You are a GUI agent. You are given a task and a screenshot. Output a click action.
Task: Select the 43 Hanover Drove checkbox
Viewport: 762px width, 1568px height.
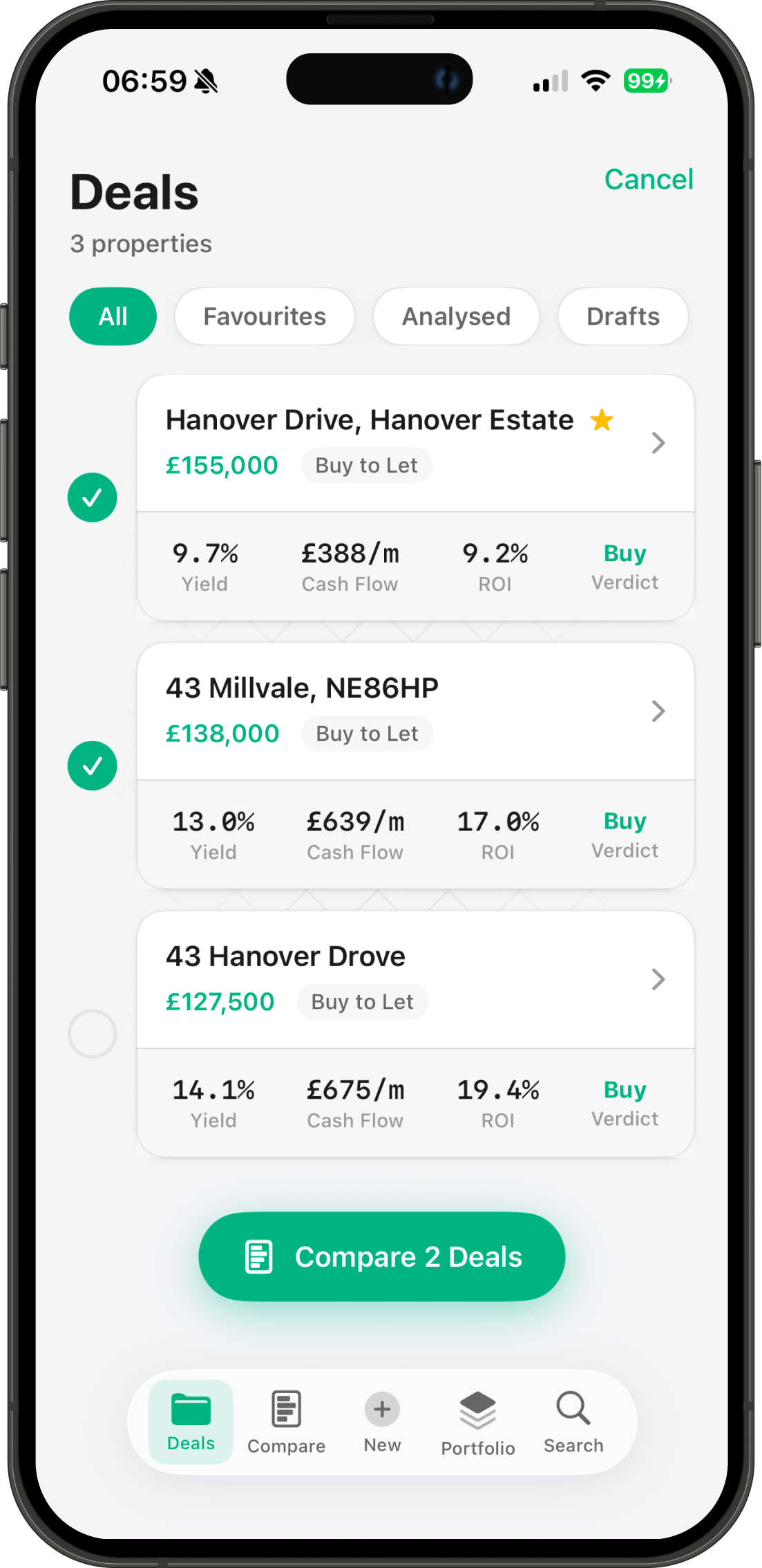[93, 1034]
